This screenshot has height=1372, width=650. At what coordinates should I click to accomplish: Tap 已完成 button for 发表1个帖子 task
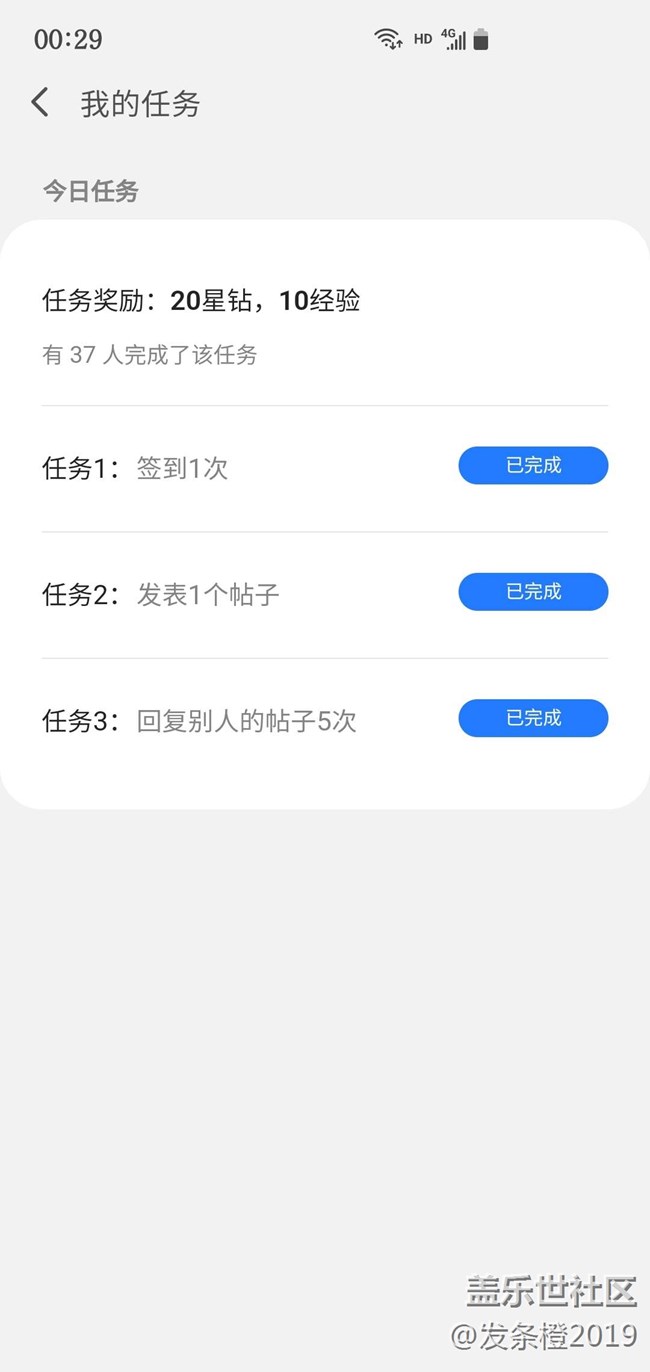pos(533,592)
